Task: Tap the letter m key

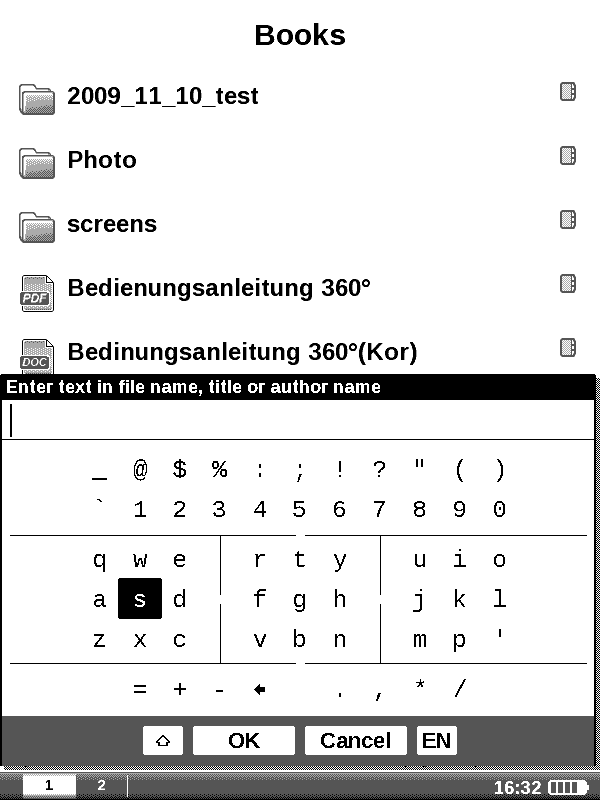Action: (419, 640)
